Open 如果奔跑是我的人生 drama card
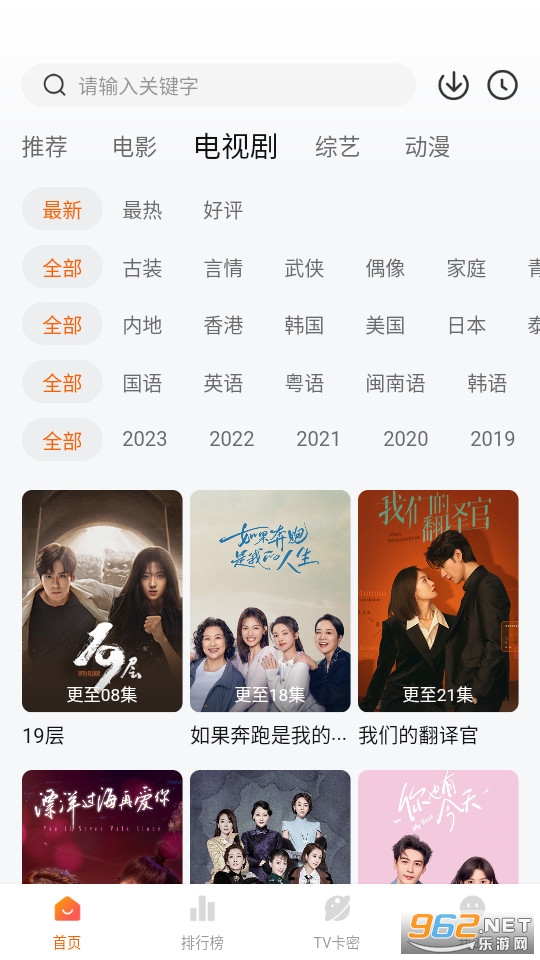This screenshot has width=540, height=960. (x=270, y=618)
